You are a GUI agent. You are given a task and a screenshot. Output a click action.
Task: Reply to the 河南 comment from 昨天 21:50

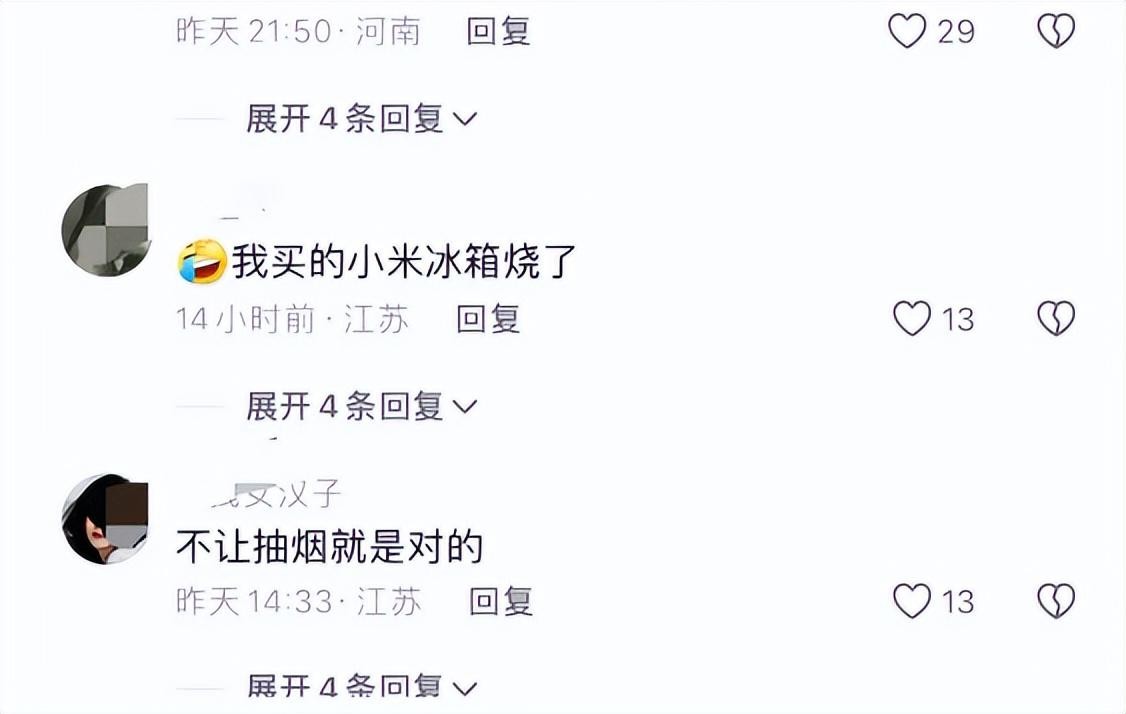[x=498, y=31]
